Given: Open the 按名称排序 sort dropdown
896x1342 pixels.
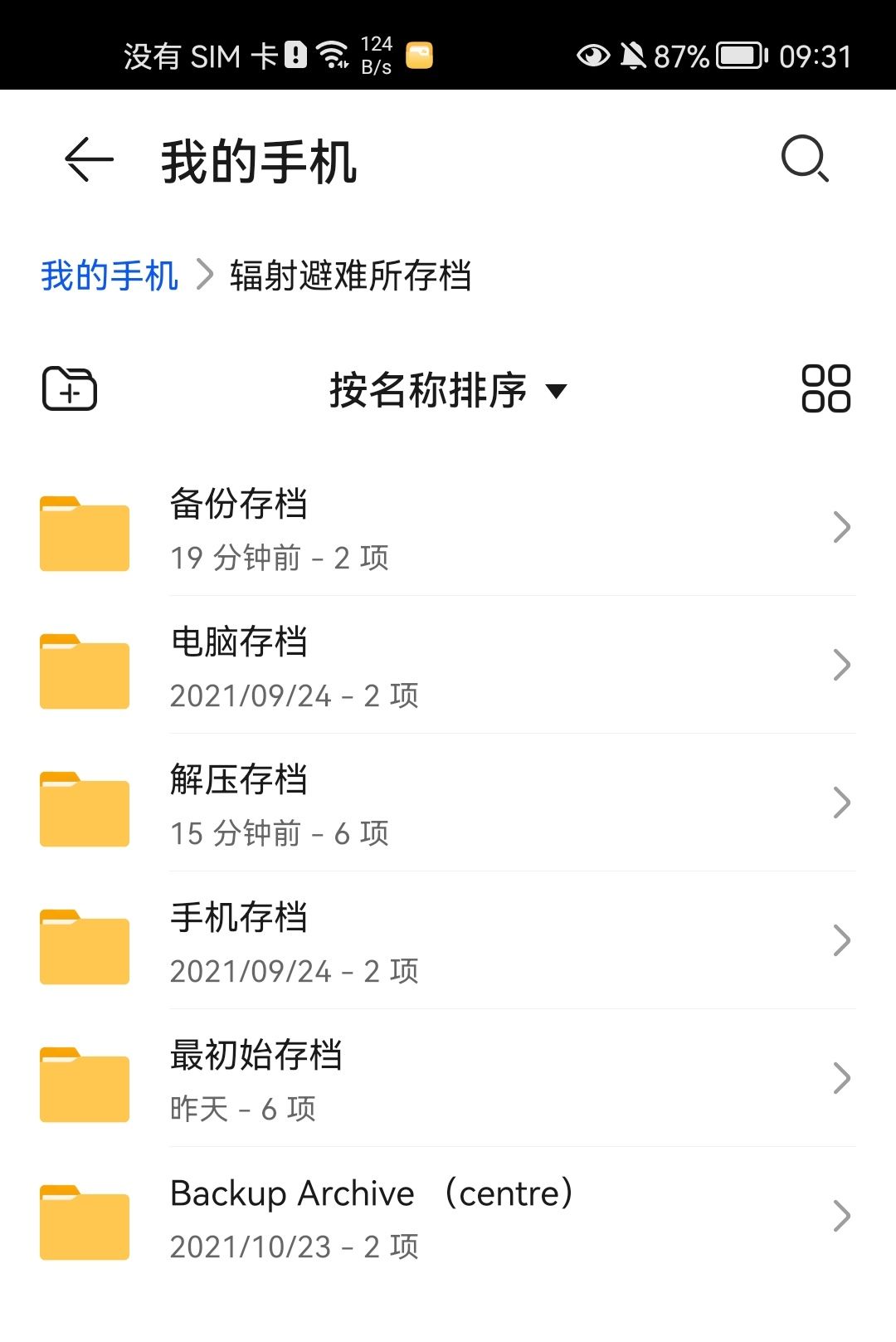Looking at the screenshot, I should click(448, 390).
